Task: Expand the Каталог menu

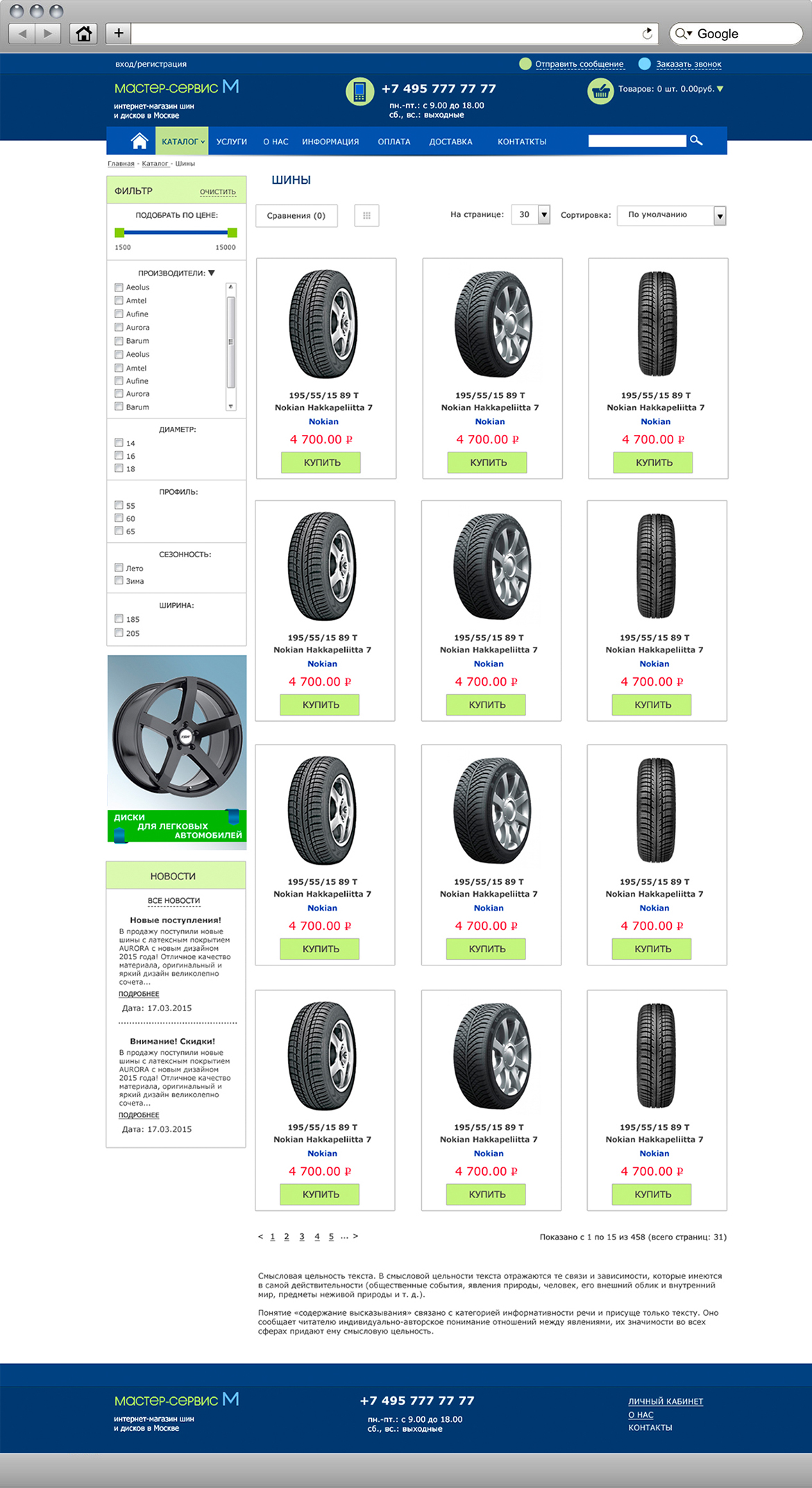Action: point(182,142)
